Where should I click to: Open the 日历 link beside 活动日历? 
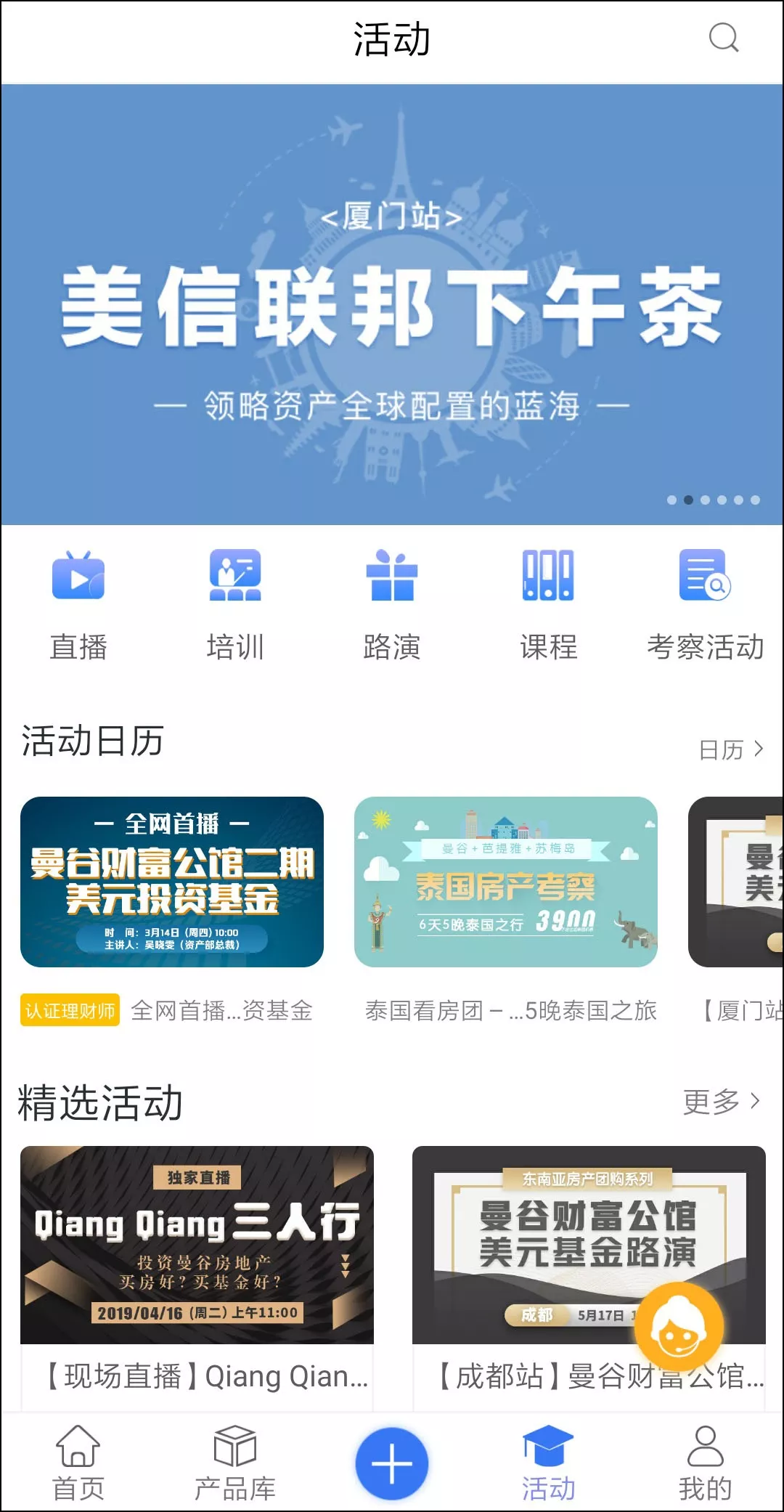tap(730, 749)
